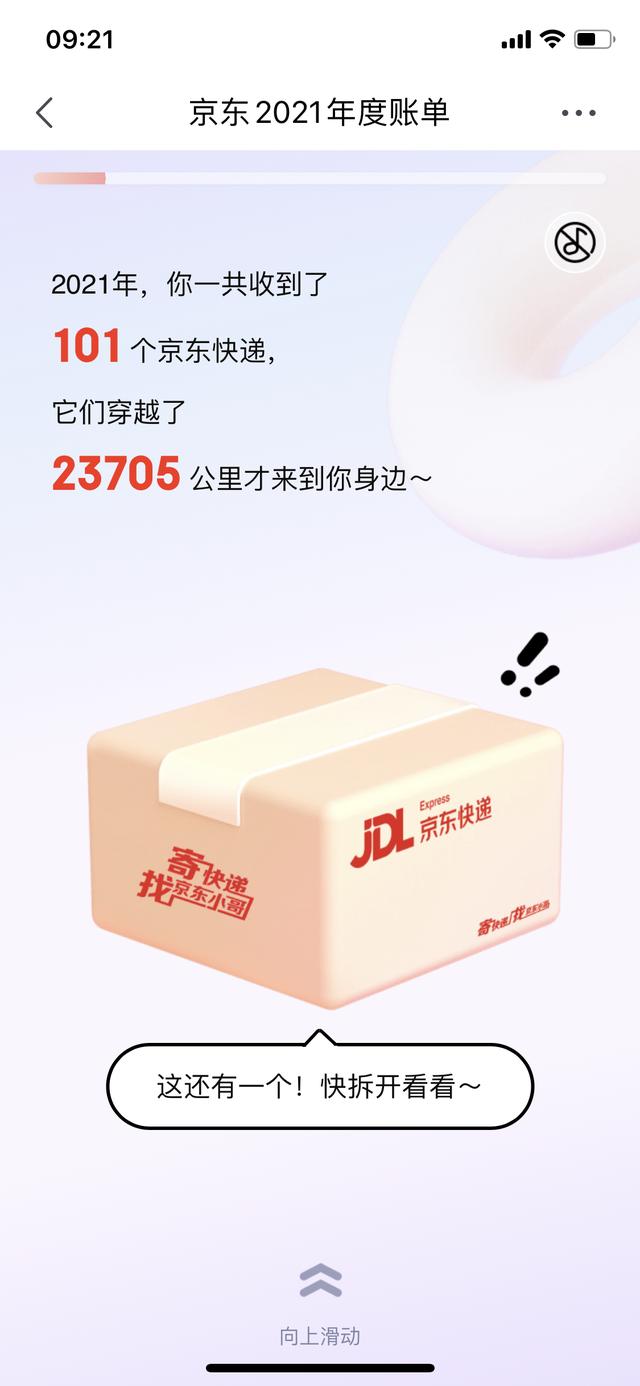Tap the 向上滑动 upward arrow
This screenshot has width=640, height=1386.
coord(320,1279)
